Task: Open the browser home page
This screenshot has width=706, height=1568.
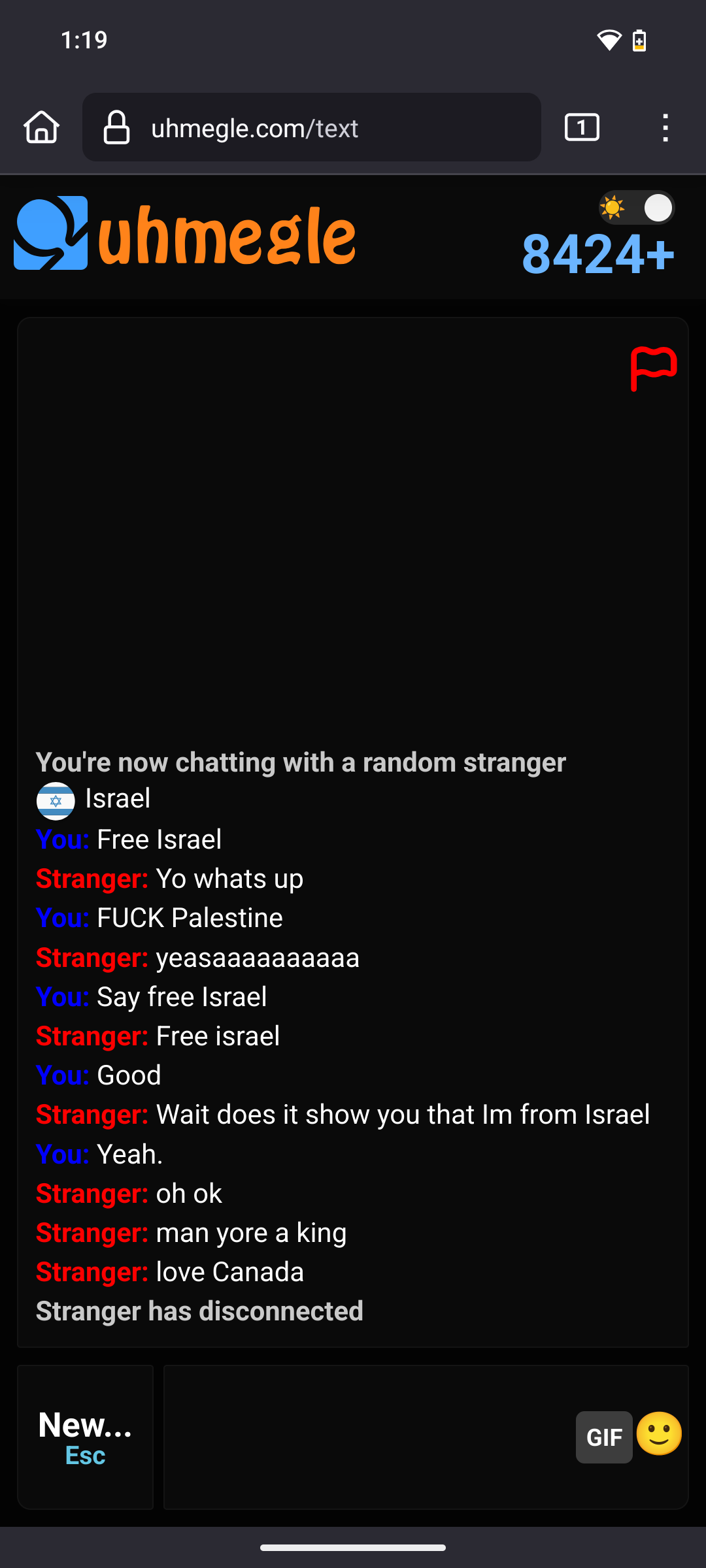Action: coord(42,127)
